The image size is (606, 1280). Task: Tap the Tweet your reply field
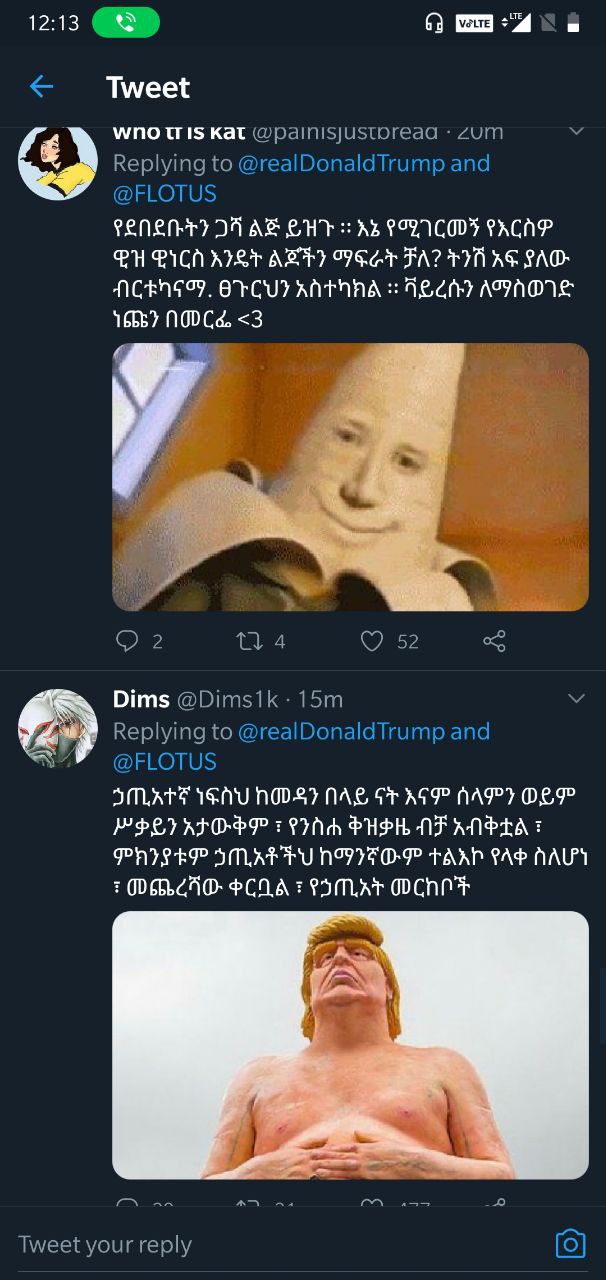pos(280,1244)
